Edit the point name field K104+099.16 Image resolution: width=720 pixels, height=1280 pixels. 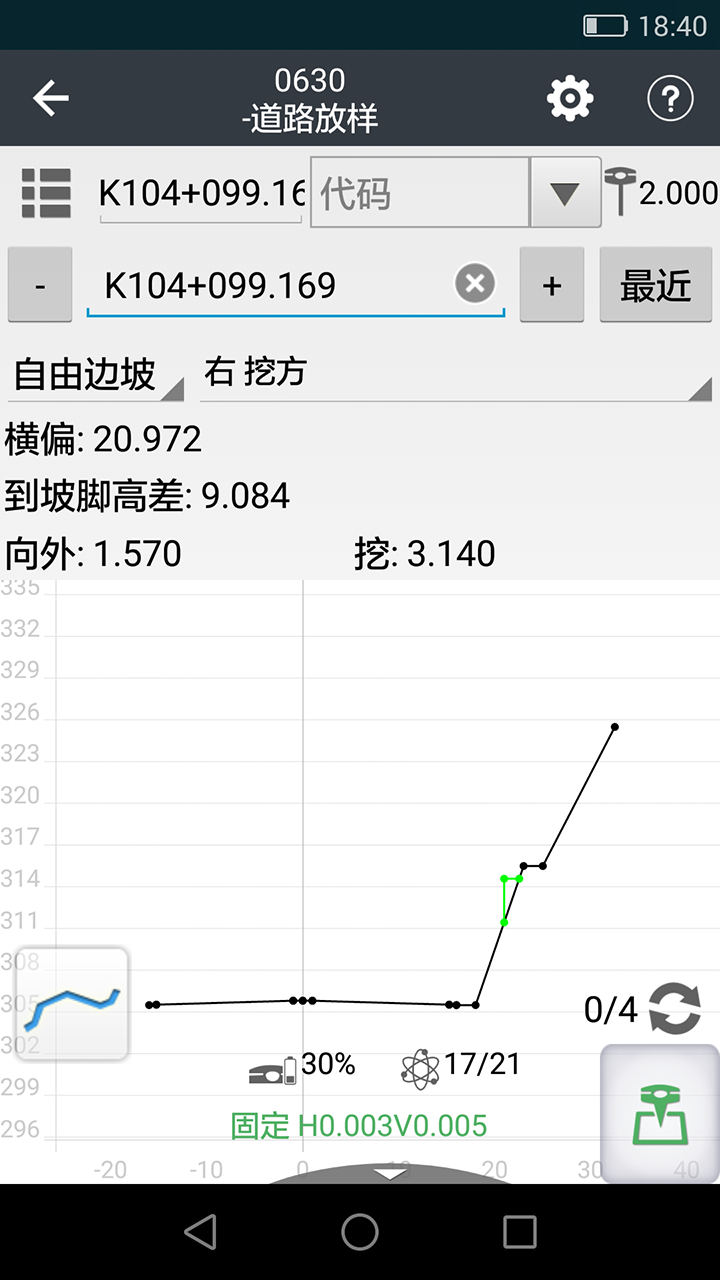coord(200,193)
